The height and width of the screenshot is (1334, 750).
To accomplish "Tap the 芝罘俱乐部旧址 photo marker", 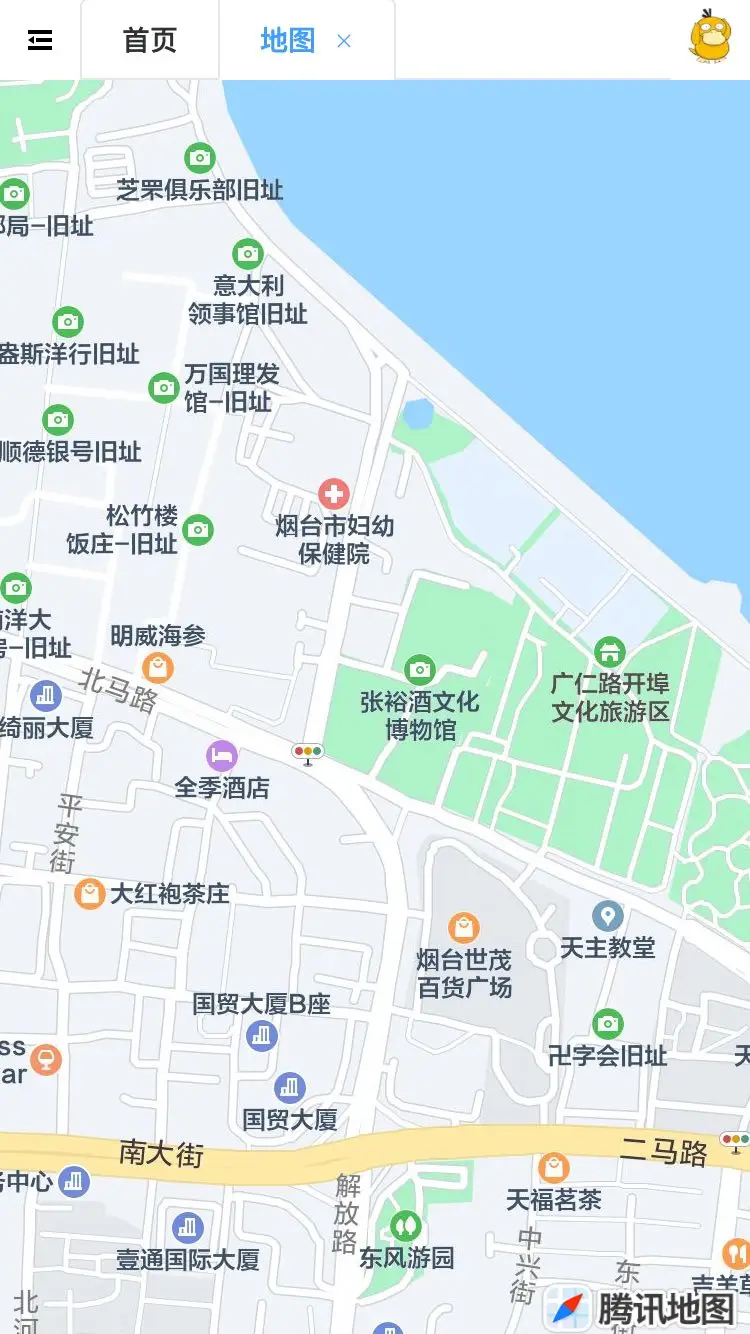I will click(200, 158).
